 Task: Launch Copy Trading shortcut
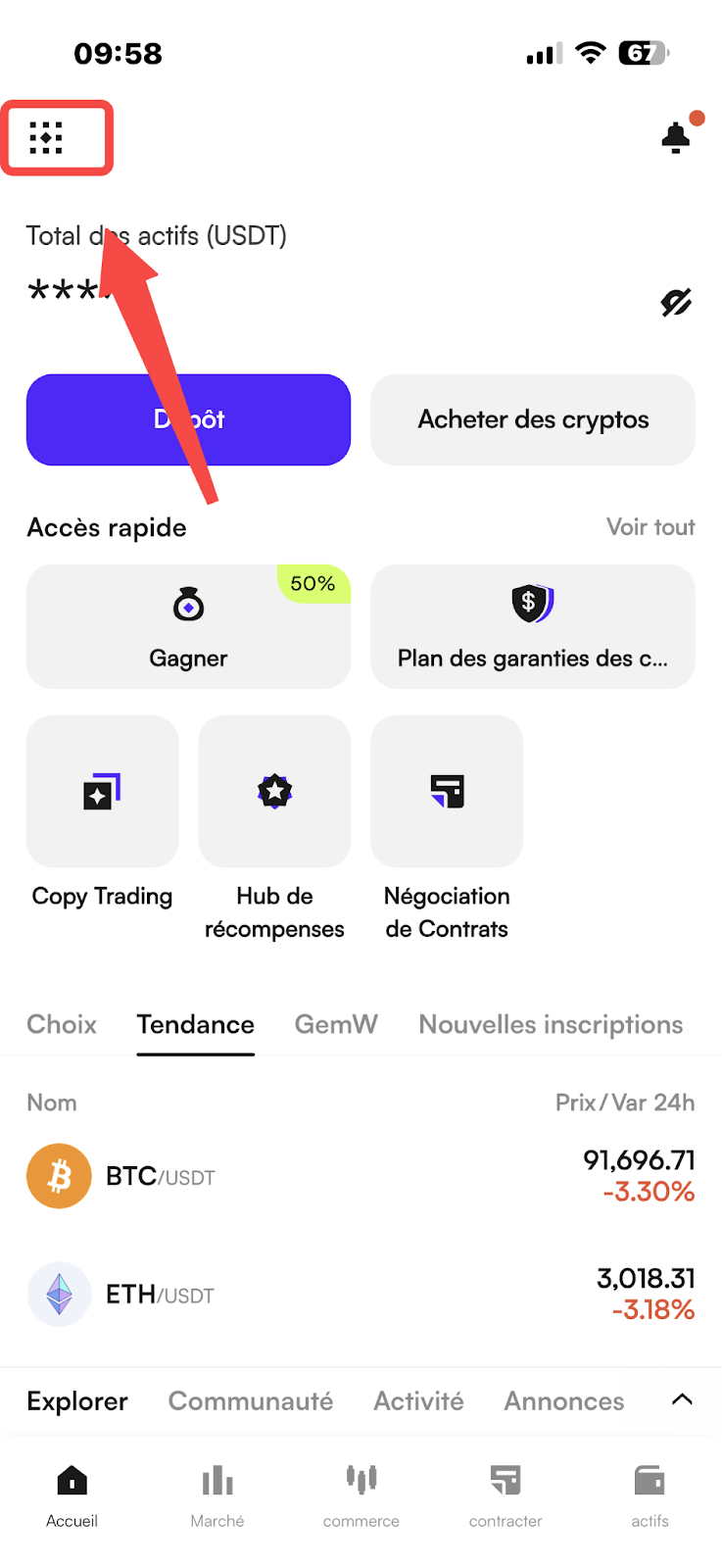point(102,813)
